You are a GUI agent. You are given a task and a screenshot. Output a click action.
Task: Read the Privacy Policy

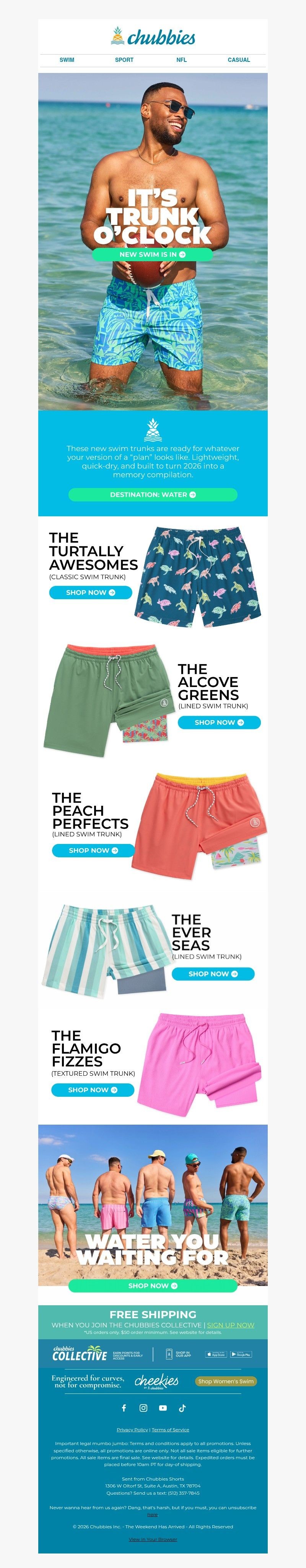click(x=132, y=1430)
